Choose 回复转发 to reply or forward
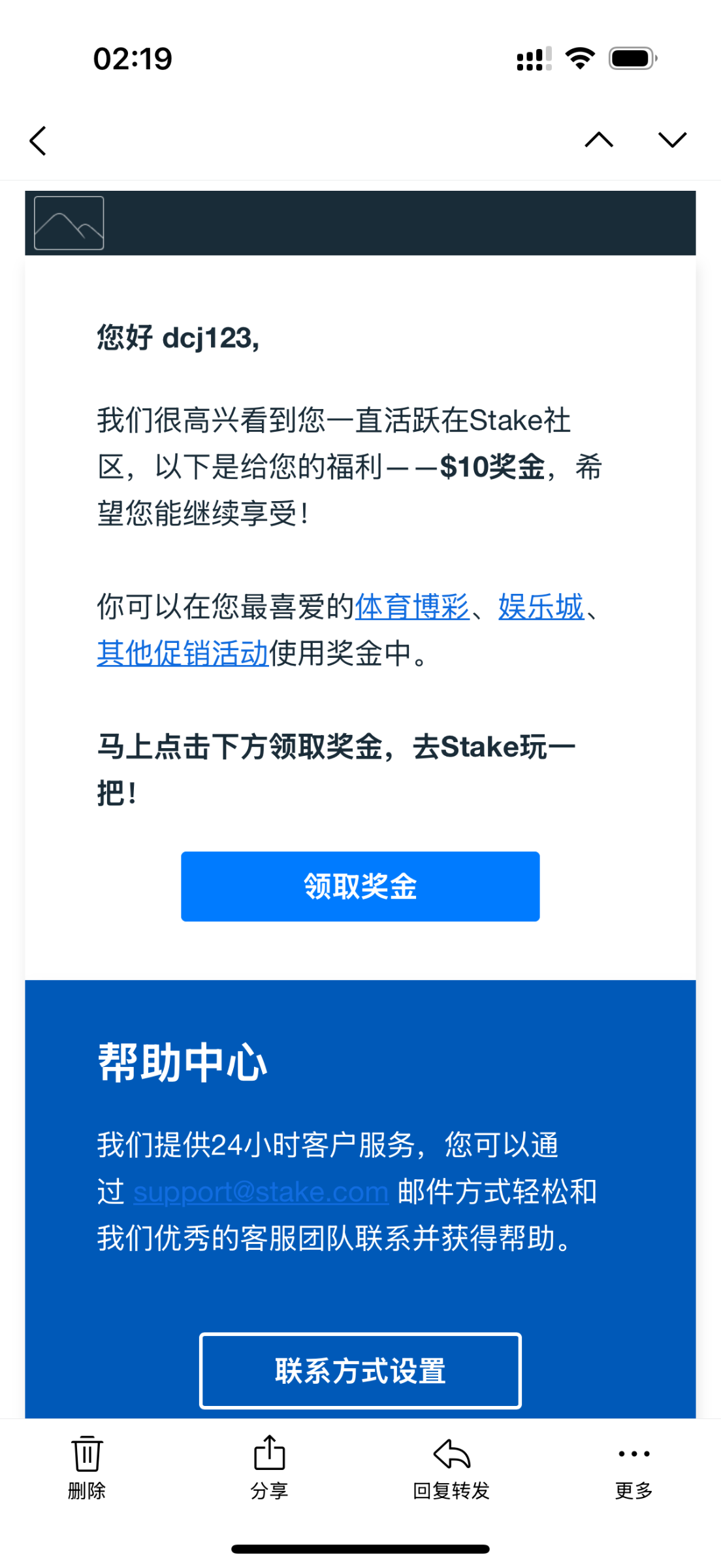Viewport: 721px width, 1568px height. pos(451,1466)
